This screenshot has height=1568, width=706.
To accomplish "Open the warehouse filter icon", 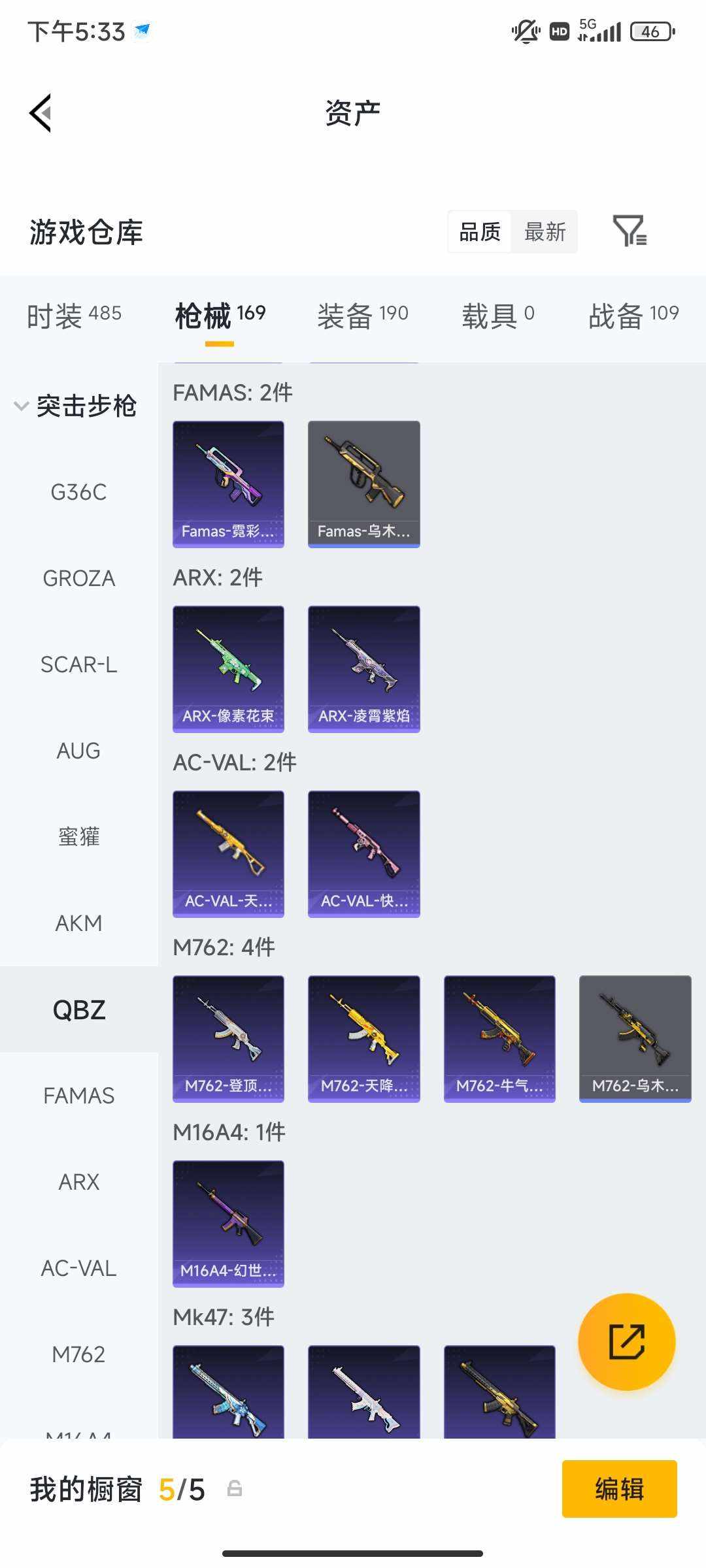I will tap(630, 231).
